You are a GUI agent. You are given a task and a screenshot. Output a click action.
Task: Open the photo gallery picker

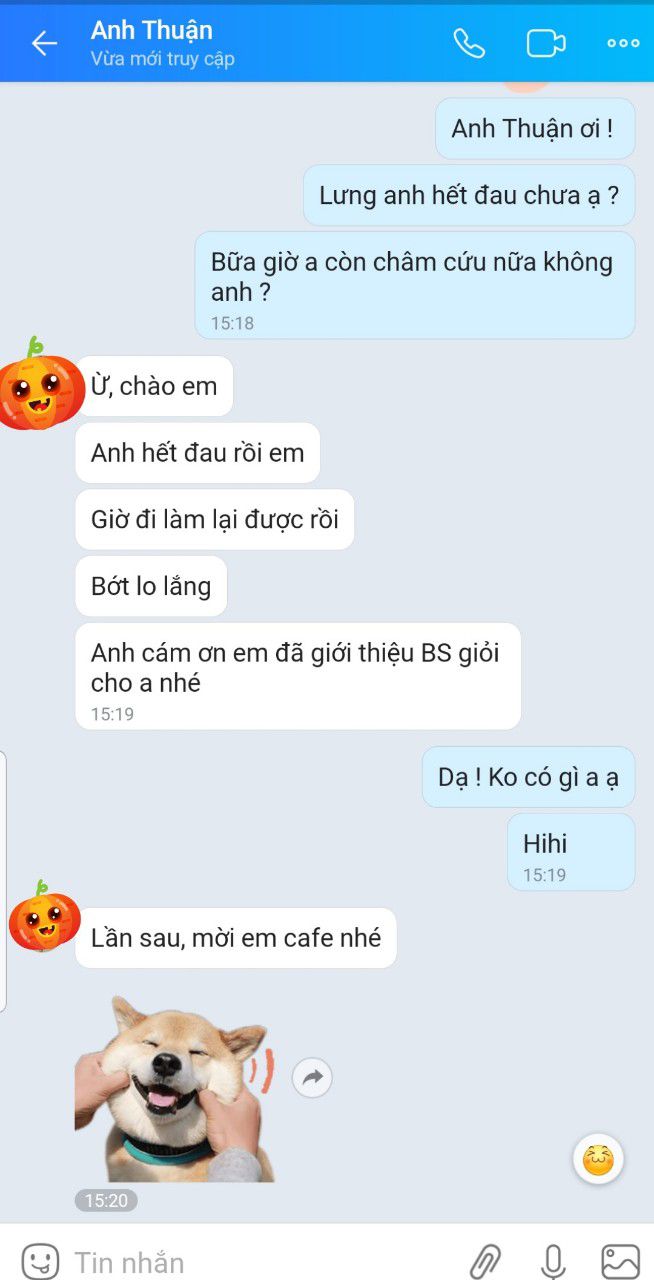tap(620, 1260)
